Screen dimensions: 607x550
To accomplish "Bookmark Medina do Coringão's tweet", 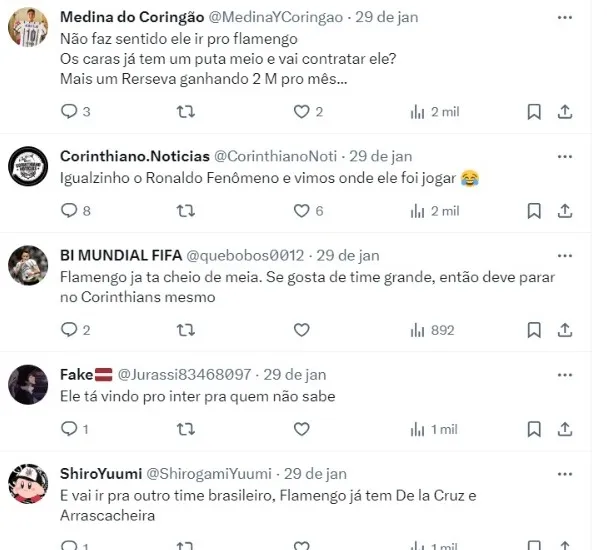I will (x=534, y=112).
